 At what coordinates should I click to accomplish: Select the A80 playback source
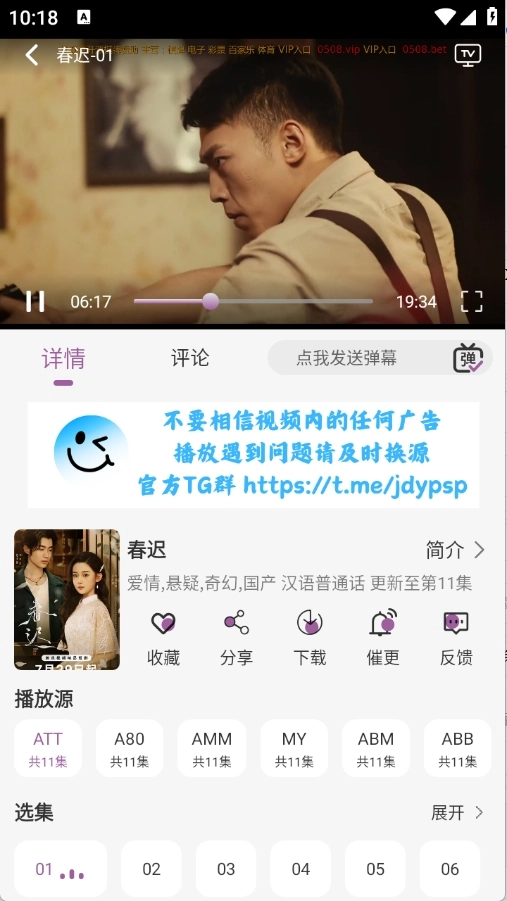(x=129, y=748)
